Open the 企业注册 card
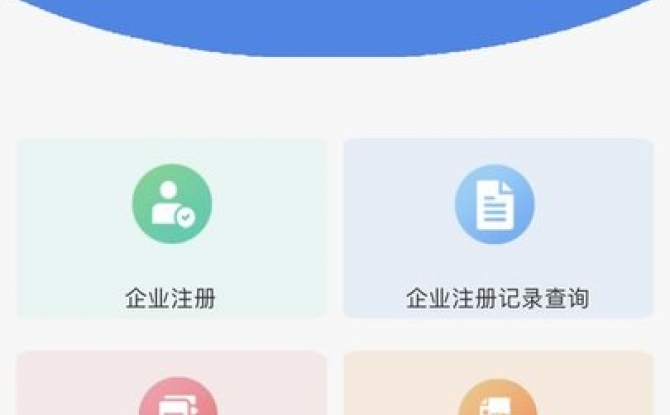Image resolution: width=670 pixels, height=415 pixels. coord(171,229)
